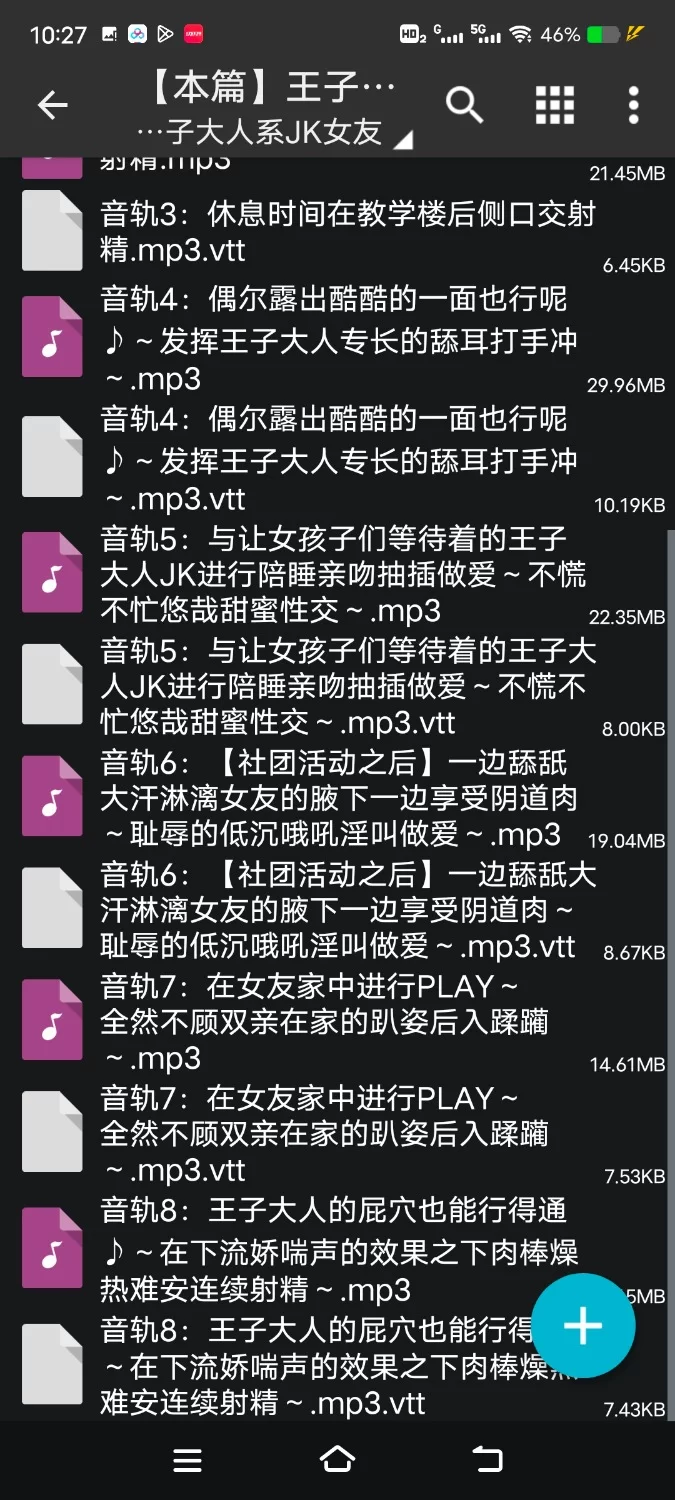Play the 音轨5 .mp3 file sized 22.35MB
Viewport: 675px width, 1500px height.
click(340, 575)
